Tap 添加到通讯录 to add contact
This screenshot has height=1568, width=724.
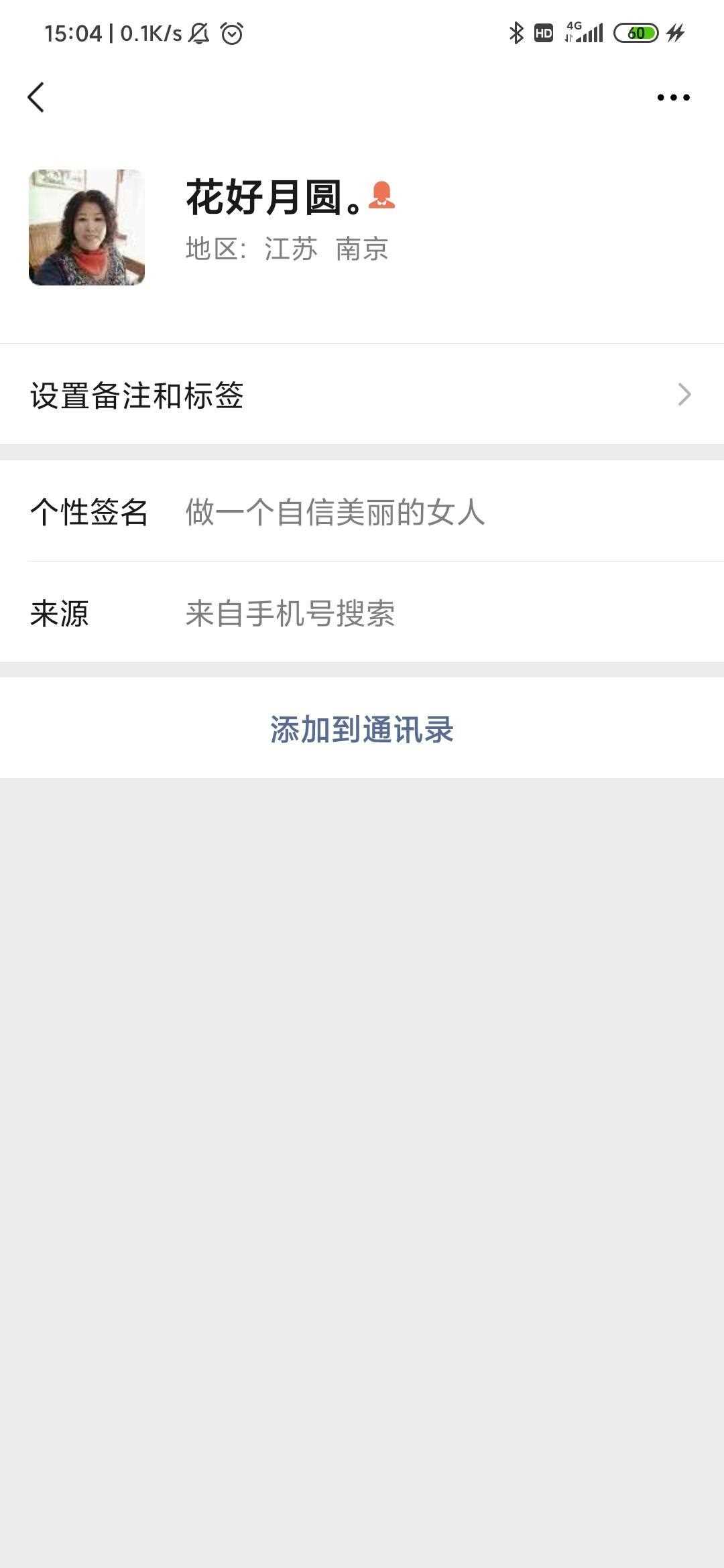362,728
